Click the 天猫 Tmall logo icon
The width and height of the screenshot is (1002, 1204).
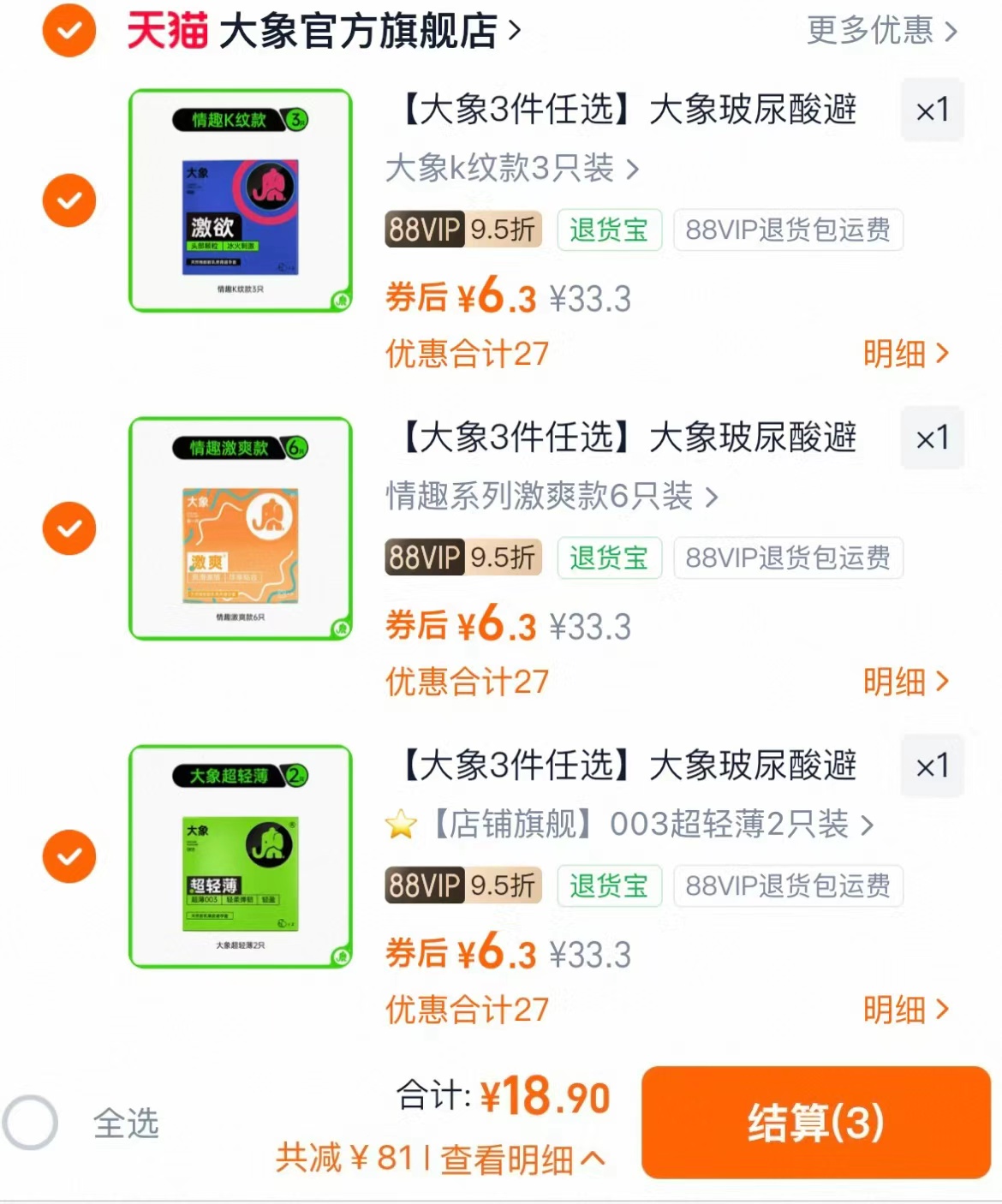click(x=164, y=28)
